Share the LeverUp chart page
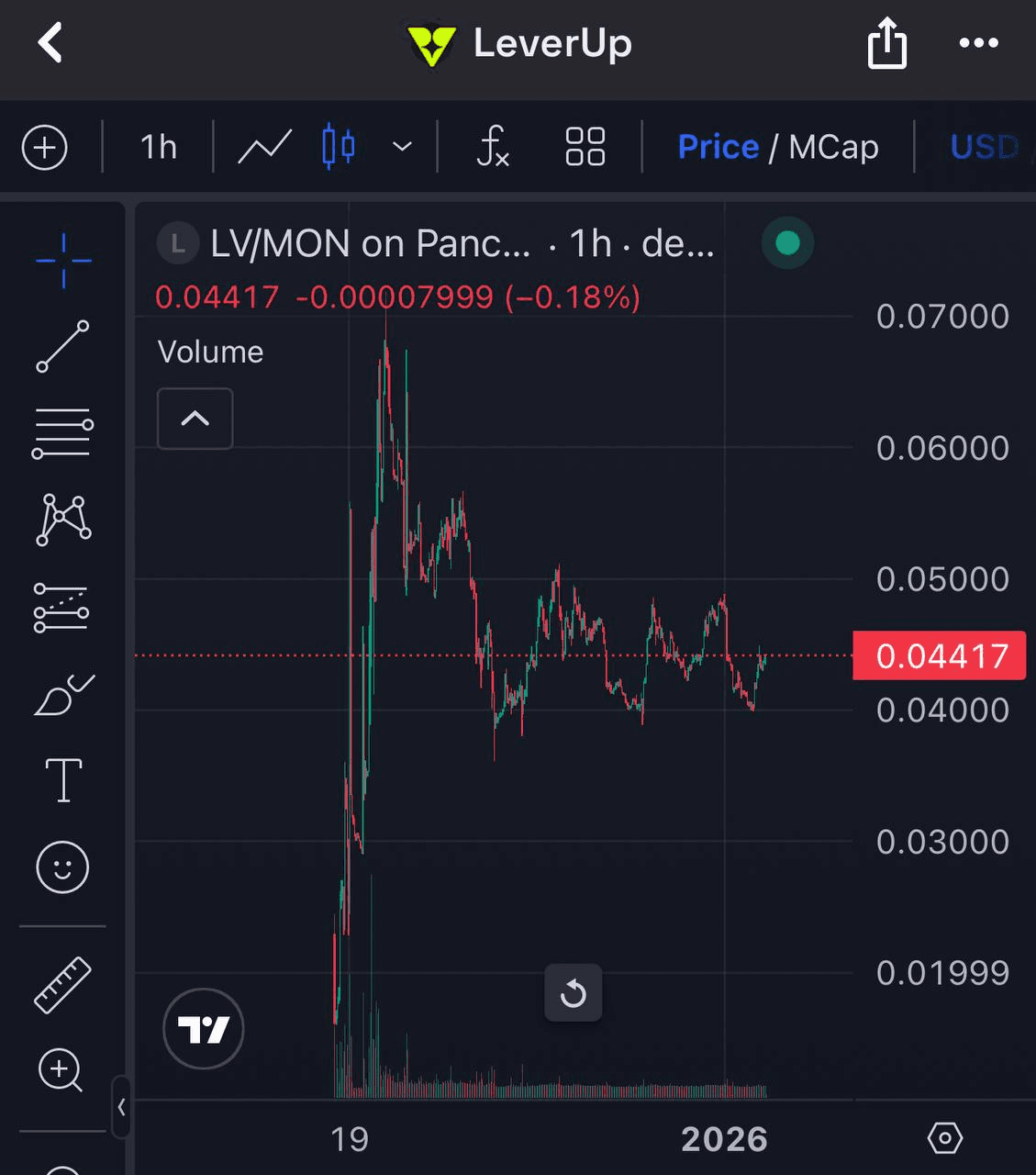Image resolution: width=1036 pixels, height=1175 pixels. tap(886, 44)
